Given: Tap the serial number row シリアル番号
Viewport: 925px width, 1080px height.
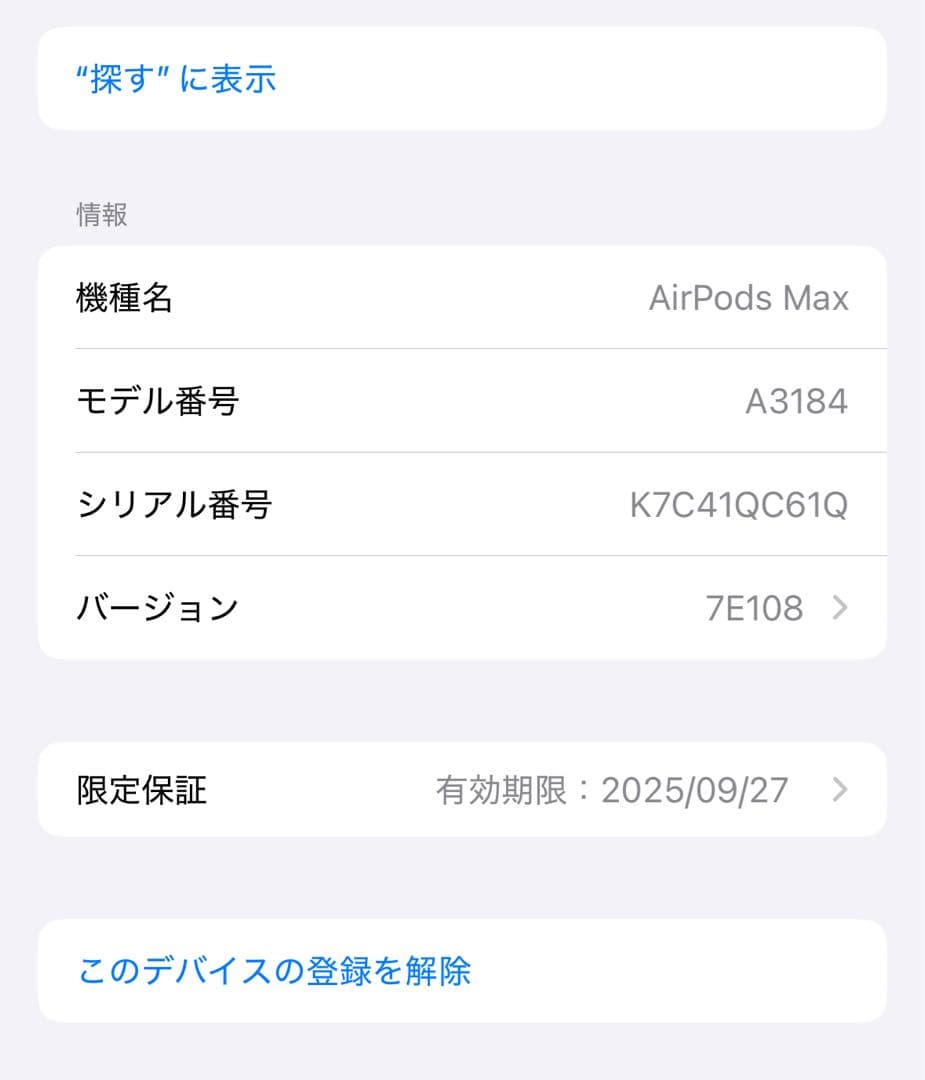Looking at the screenshot, I should tap(460, 505).
